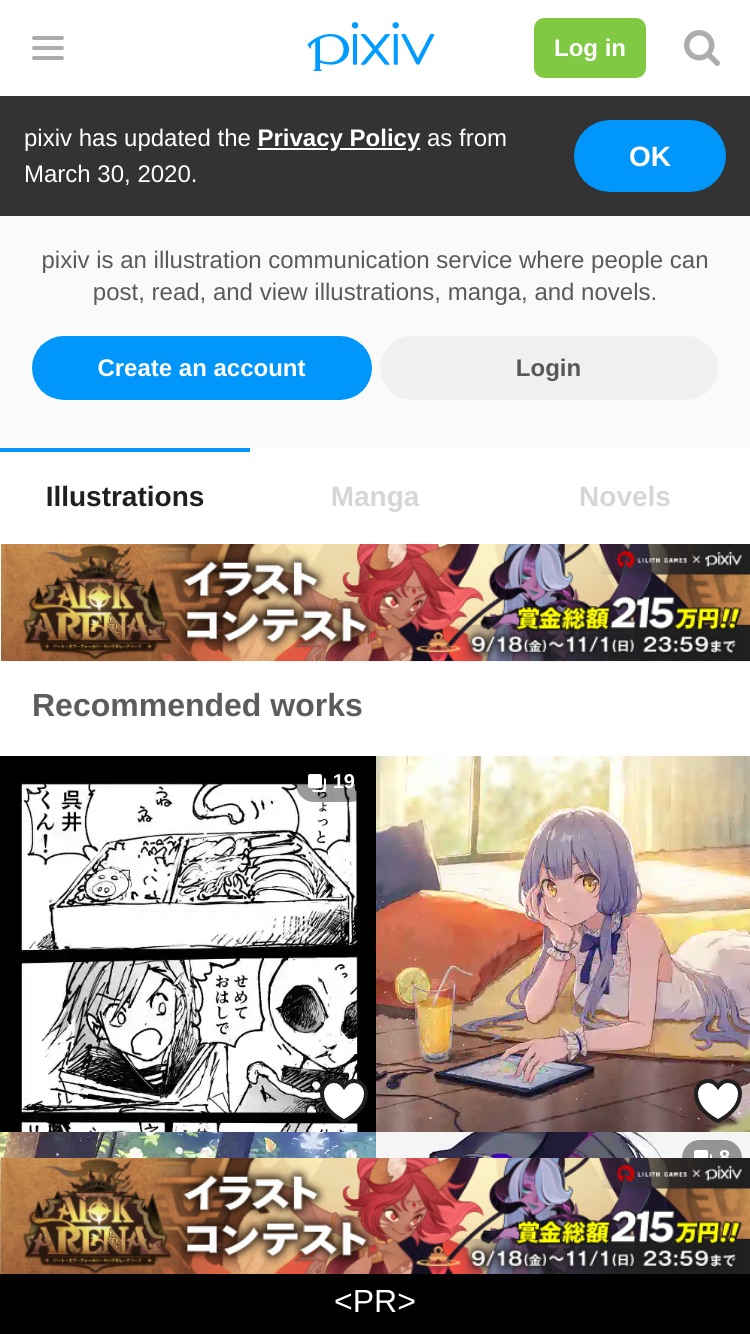Screen dimensions: 750x1334
Task: Go to pixiv home via the logo
Action: coord(371,48)
